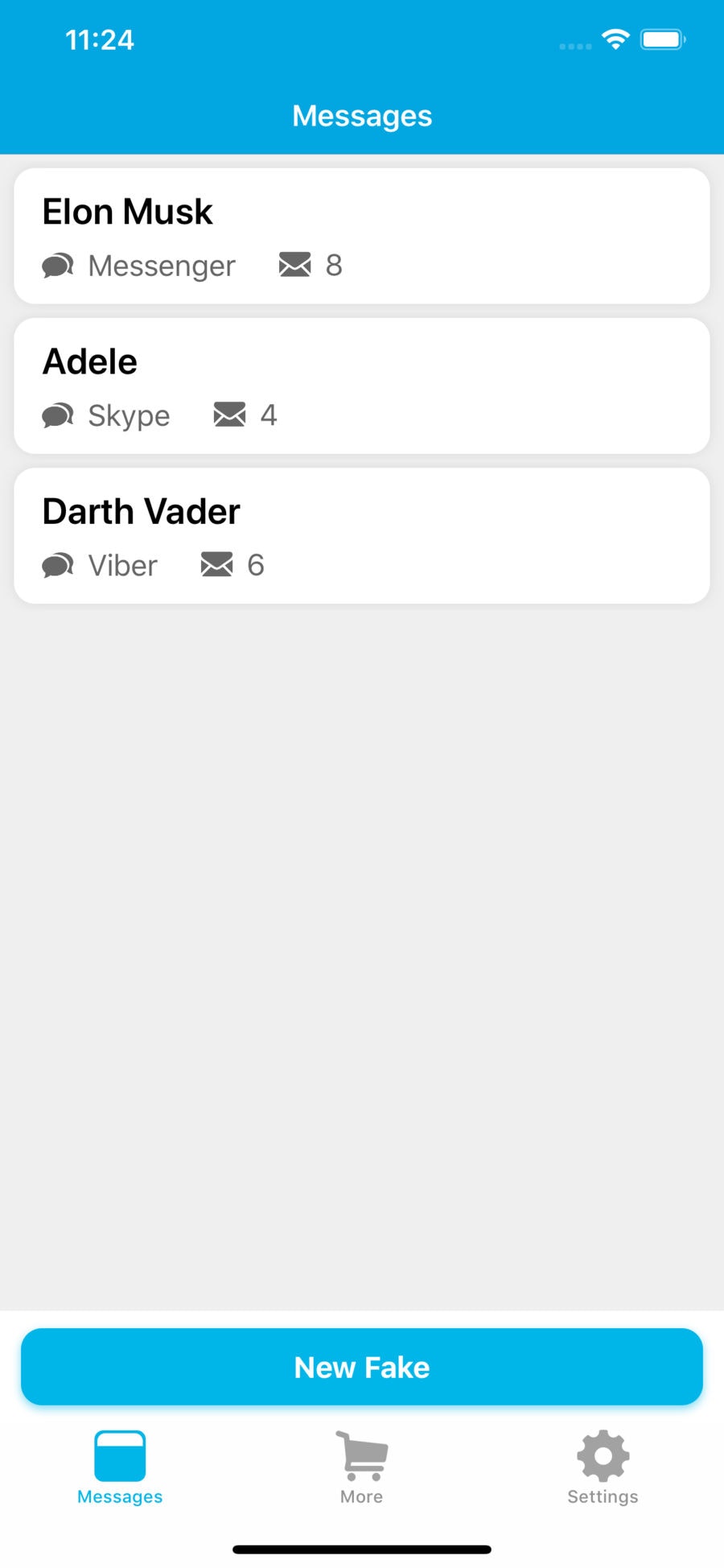Go to the Settings tab

point(603,1467)
